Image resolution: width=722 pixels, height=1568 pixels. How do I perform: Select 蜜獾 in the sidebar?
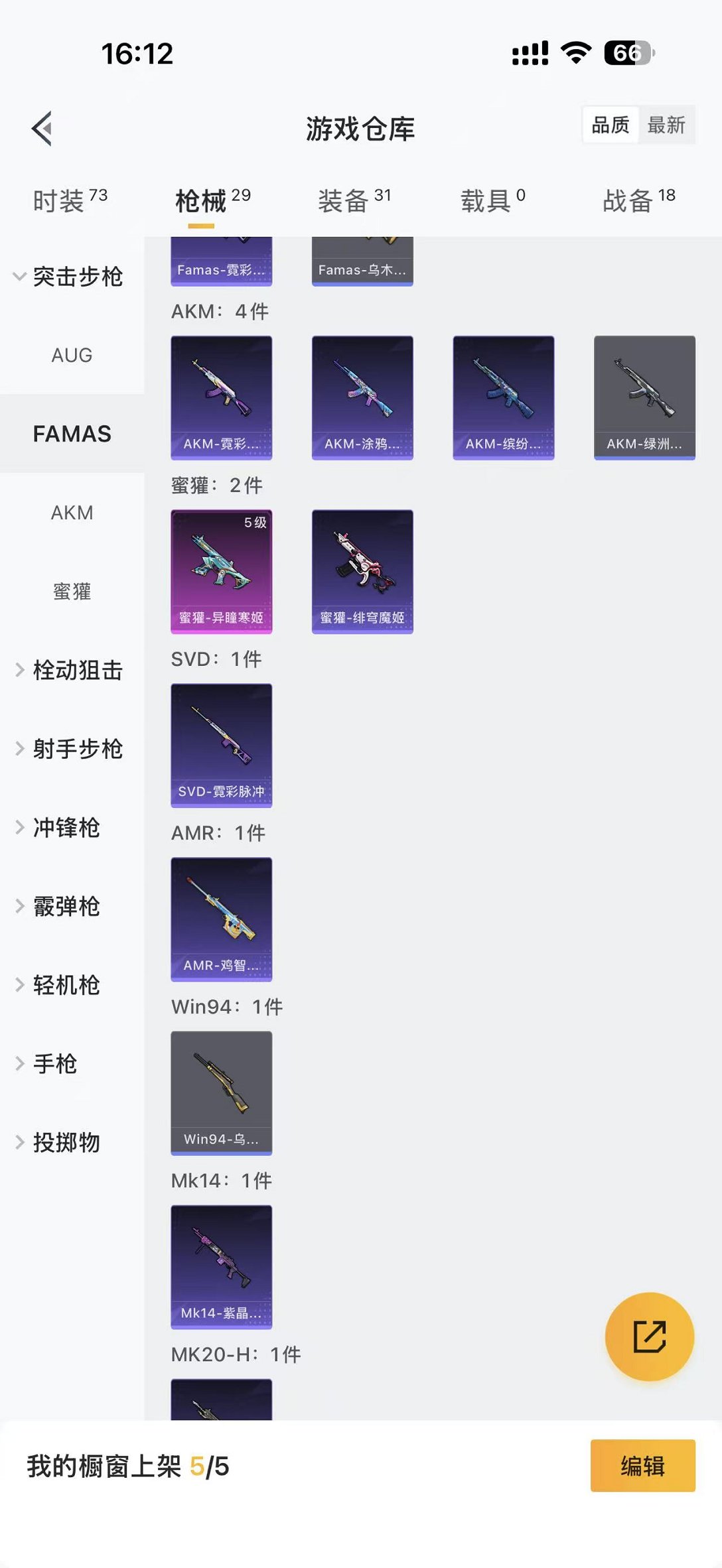tap(71, 592)
